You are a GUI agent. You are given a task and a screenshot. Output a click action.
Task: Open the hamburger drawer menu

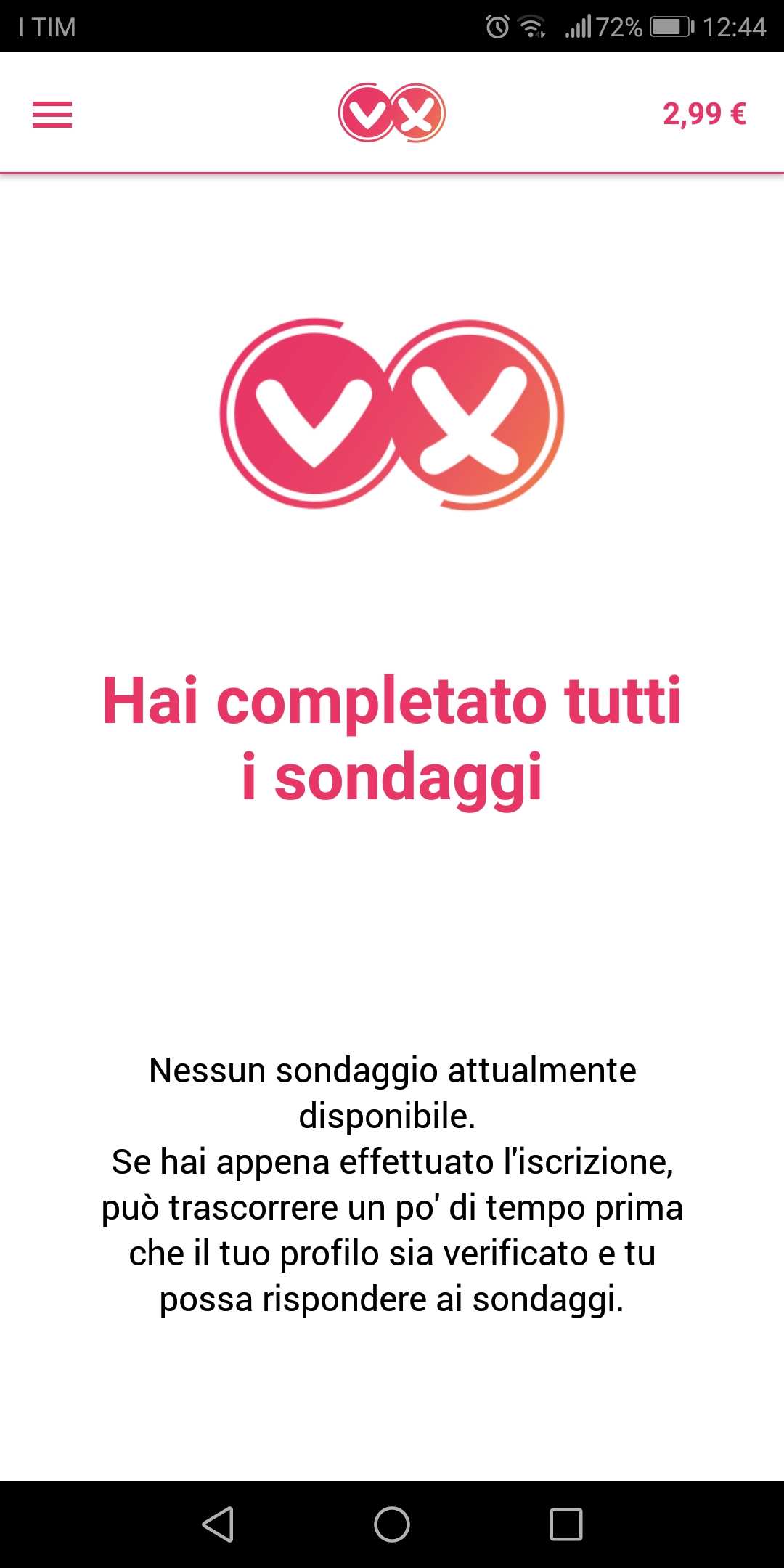pyautogui.click(x=52, y=115)
